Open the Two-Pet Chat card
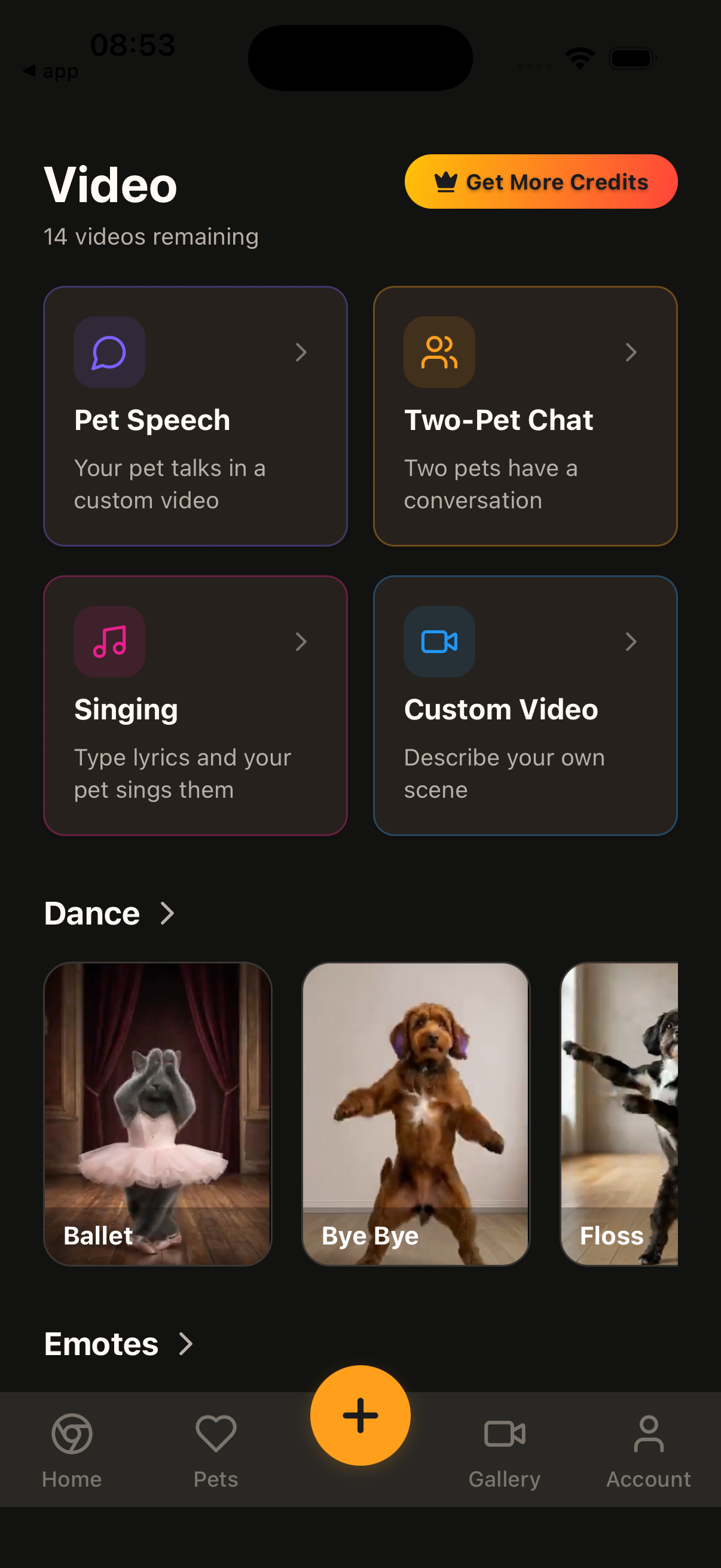Image resolution: width=721 pixels, height=1568 pixels. tap(525, 417)
